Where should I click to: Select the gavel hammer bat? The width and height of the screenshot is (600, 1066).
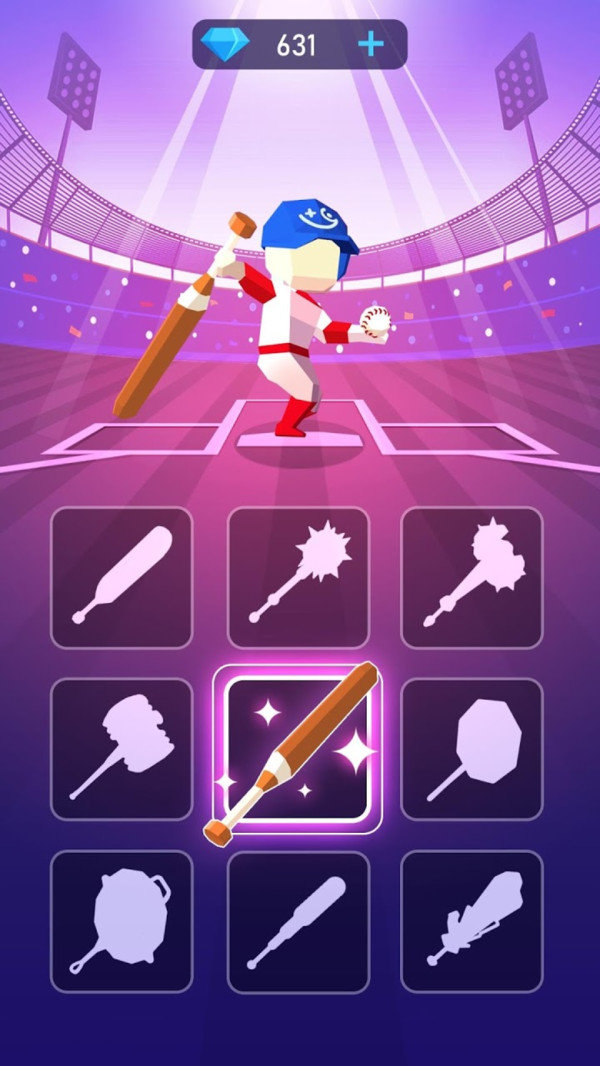(121, 749)
